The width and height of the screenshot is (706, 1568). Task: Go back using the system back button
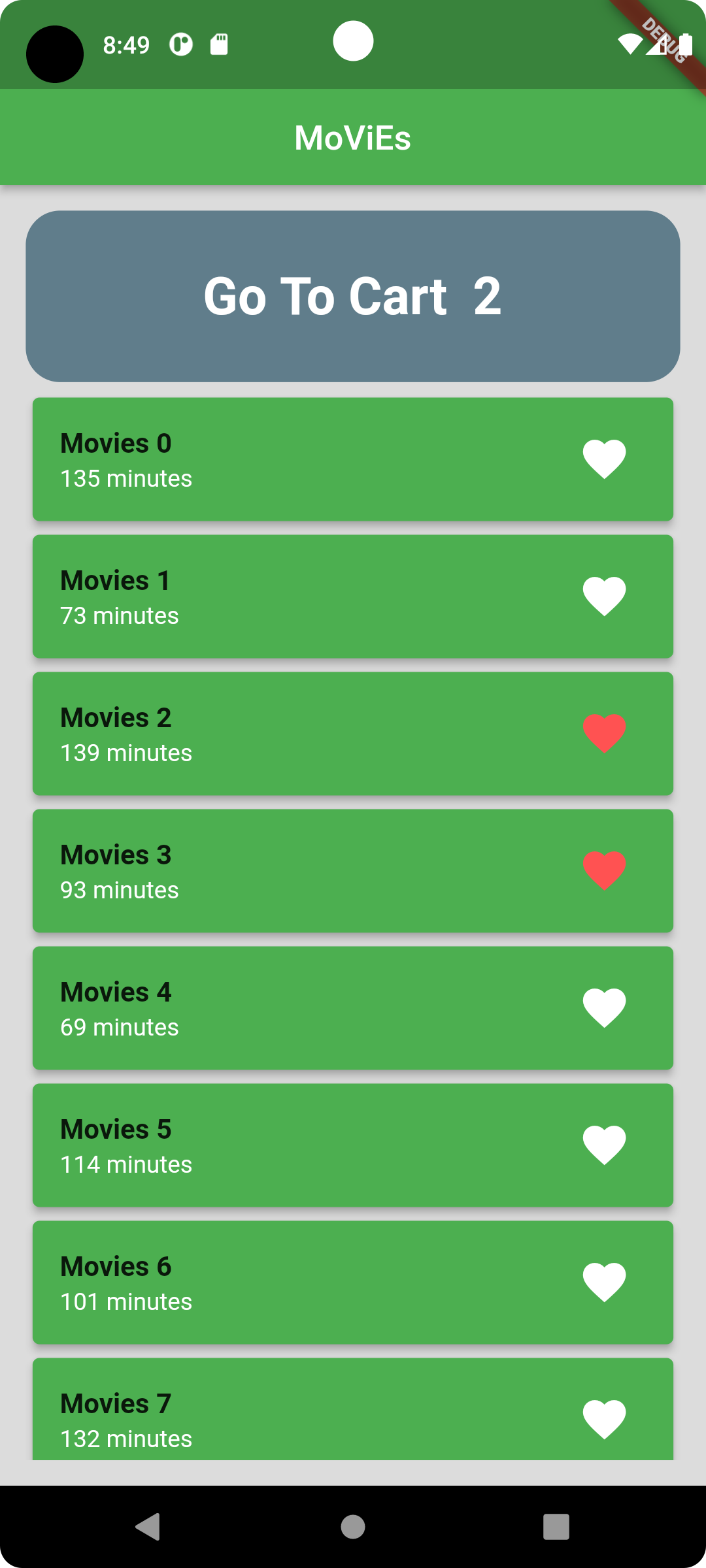click(148, 1527)
